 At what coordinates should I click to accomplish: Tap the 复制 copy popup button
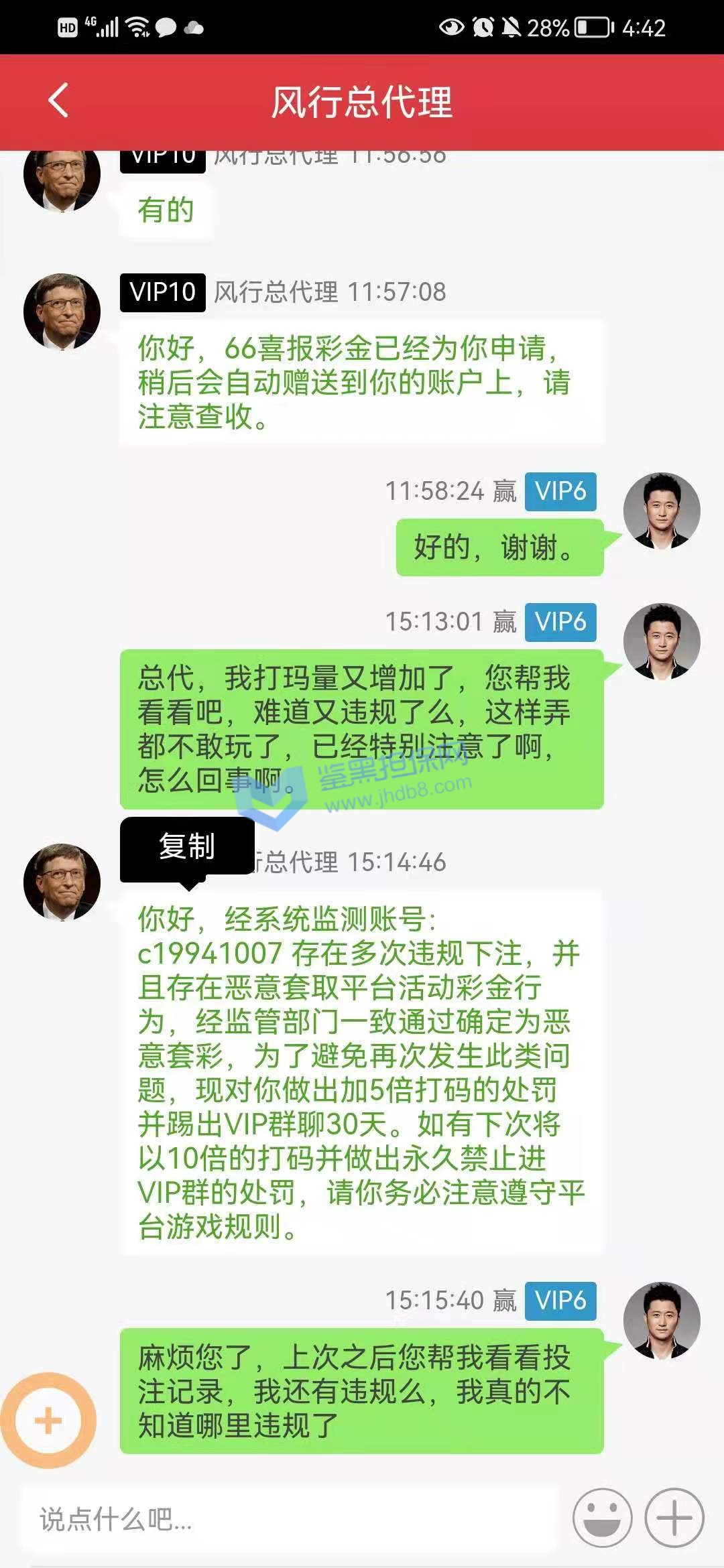(x=187, y=846)
